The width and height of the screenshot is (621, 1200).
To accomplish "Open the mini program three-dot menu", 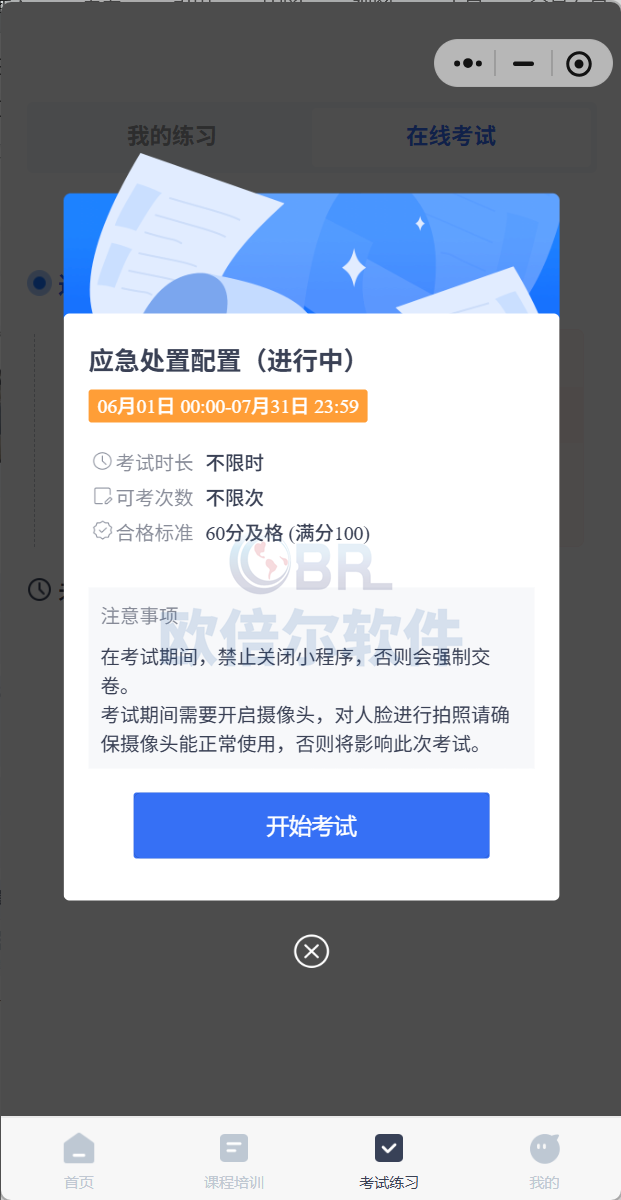I will point(468,63).
